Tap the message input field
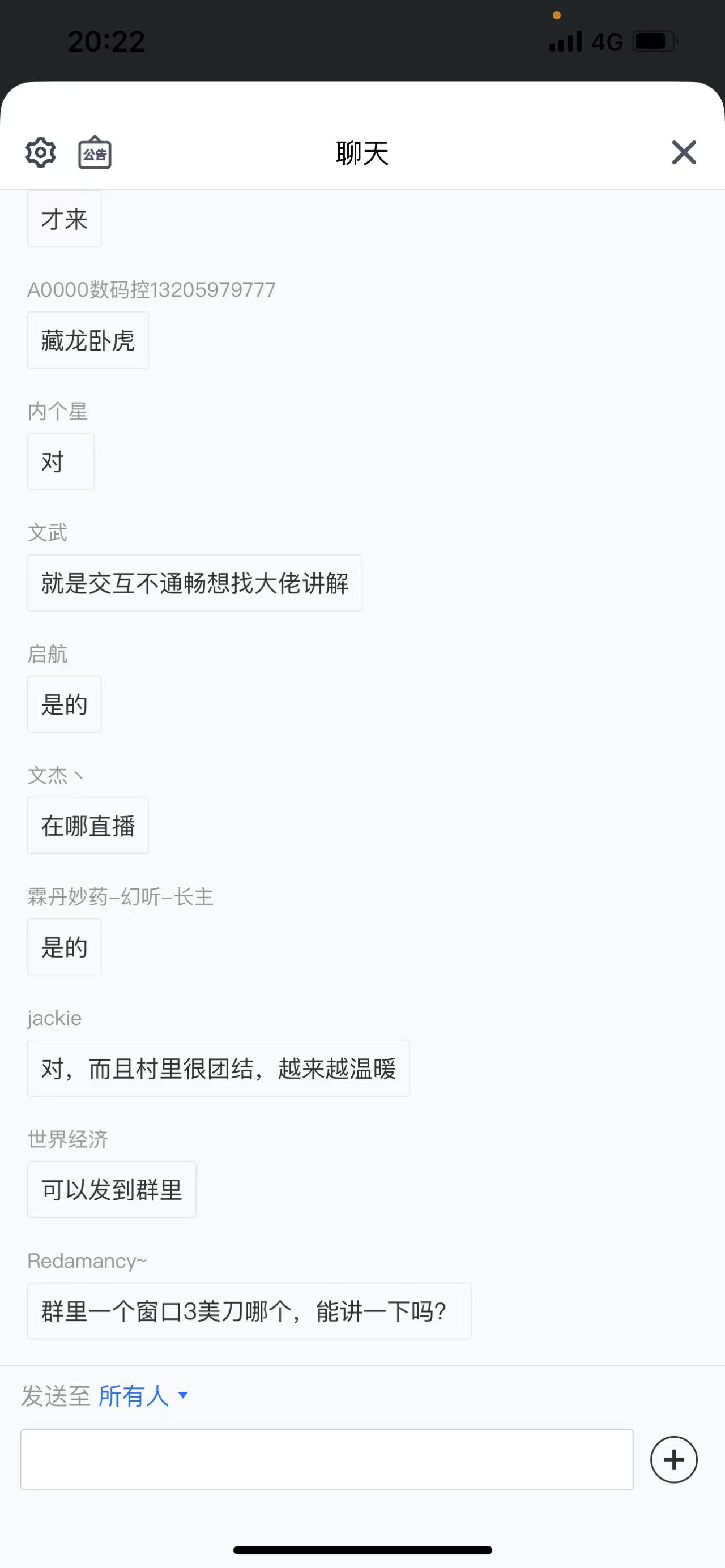Screen dimensions: 725x1568 coord(327,1460)
